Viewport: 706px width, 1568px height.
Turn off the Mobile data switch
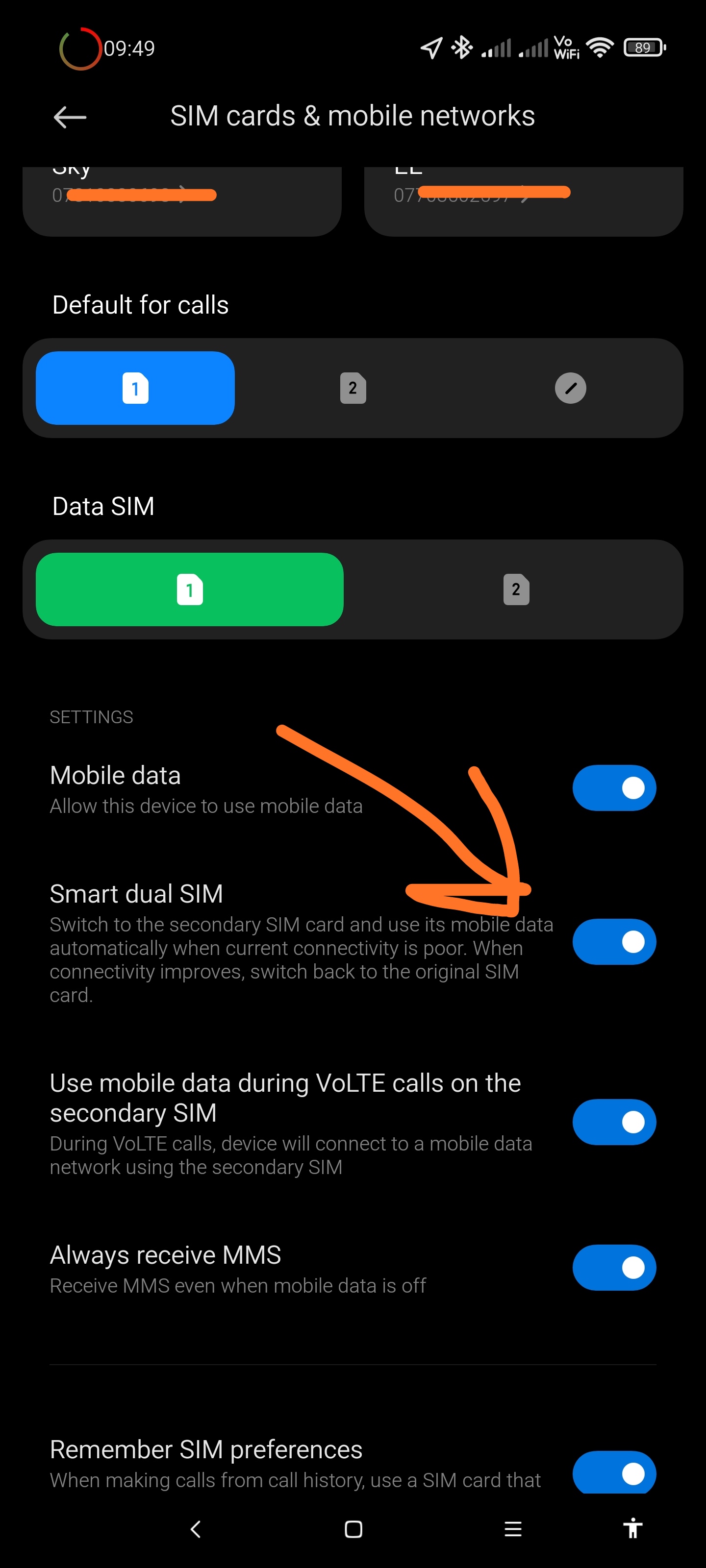point(614,787)
